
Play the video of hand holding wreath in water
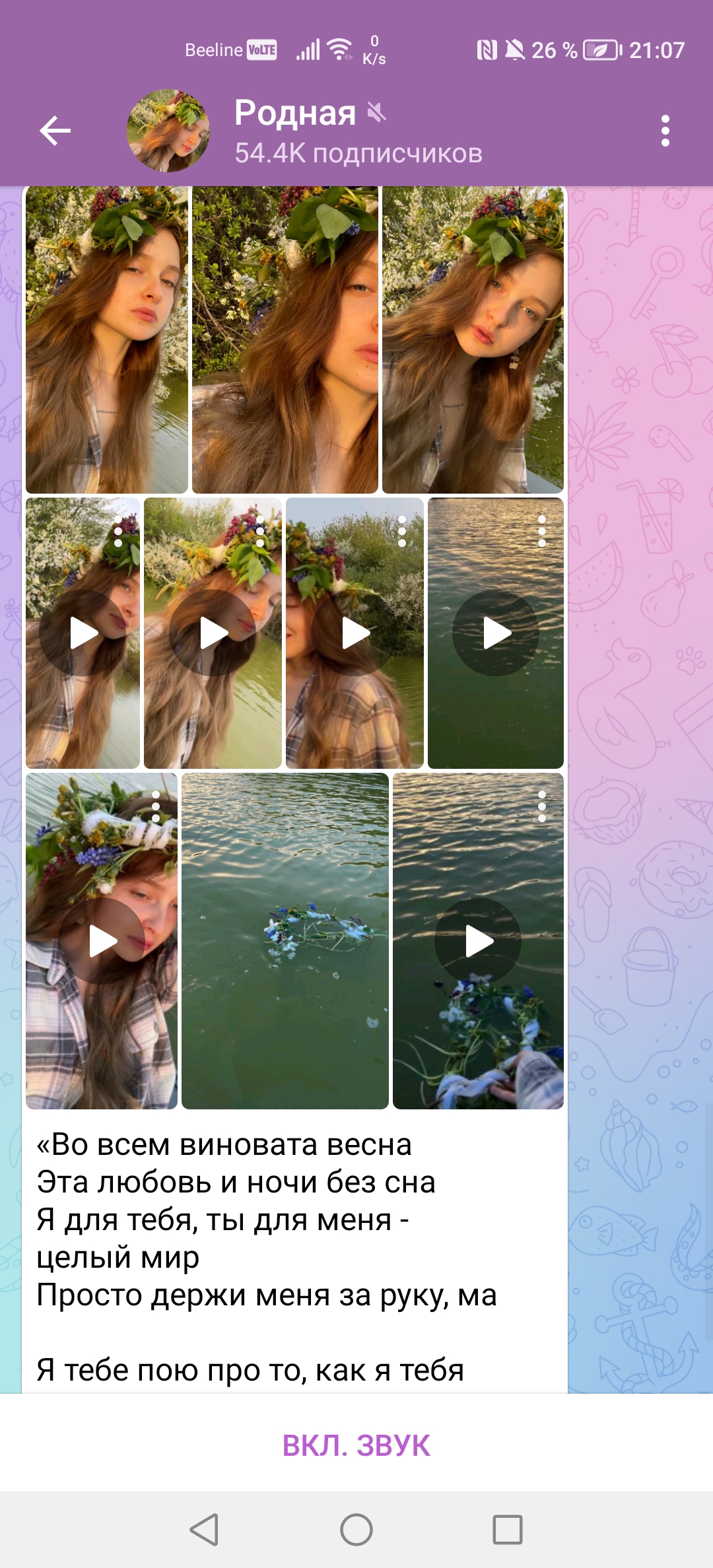coord(478,940)
